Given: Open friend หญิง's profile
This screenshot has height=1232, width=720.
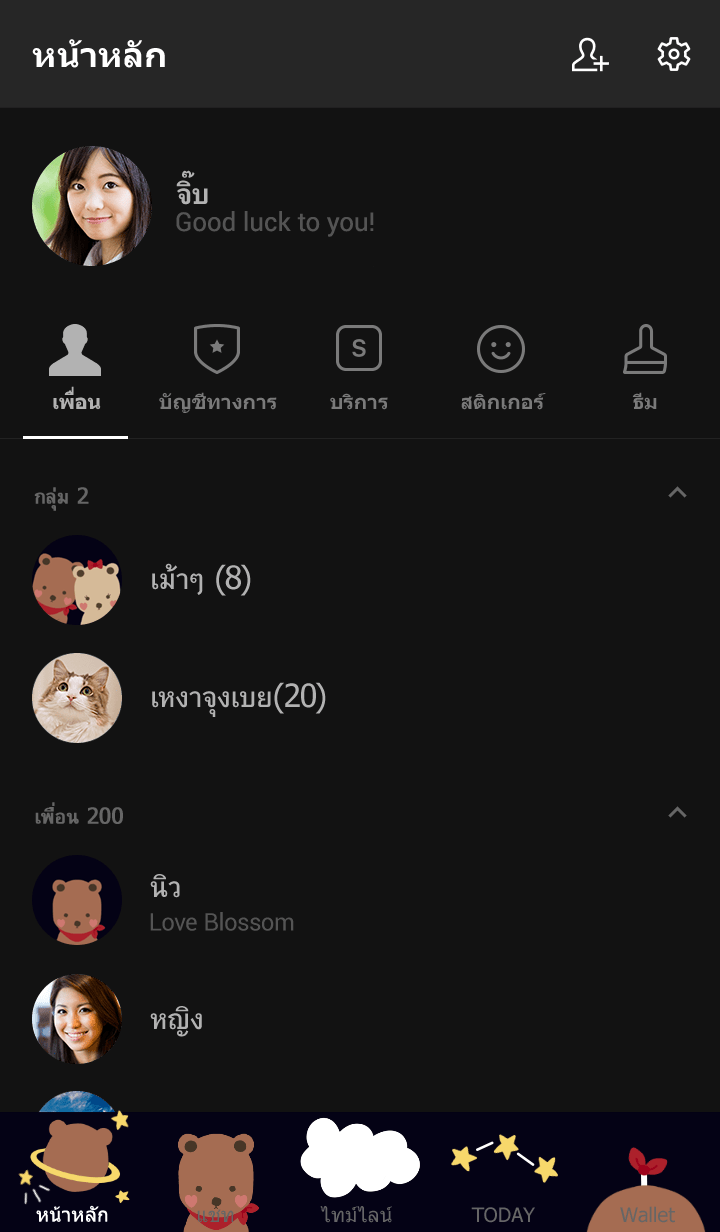Looking at the screenshot, I should tap(176, 1019).
